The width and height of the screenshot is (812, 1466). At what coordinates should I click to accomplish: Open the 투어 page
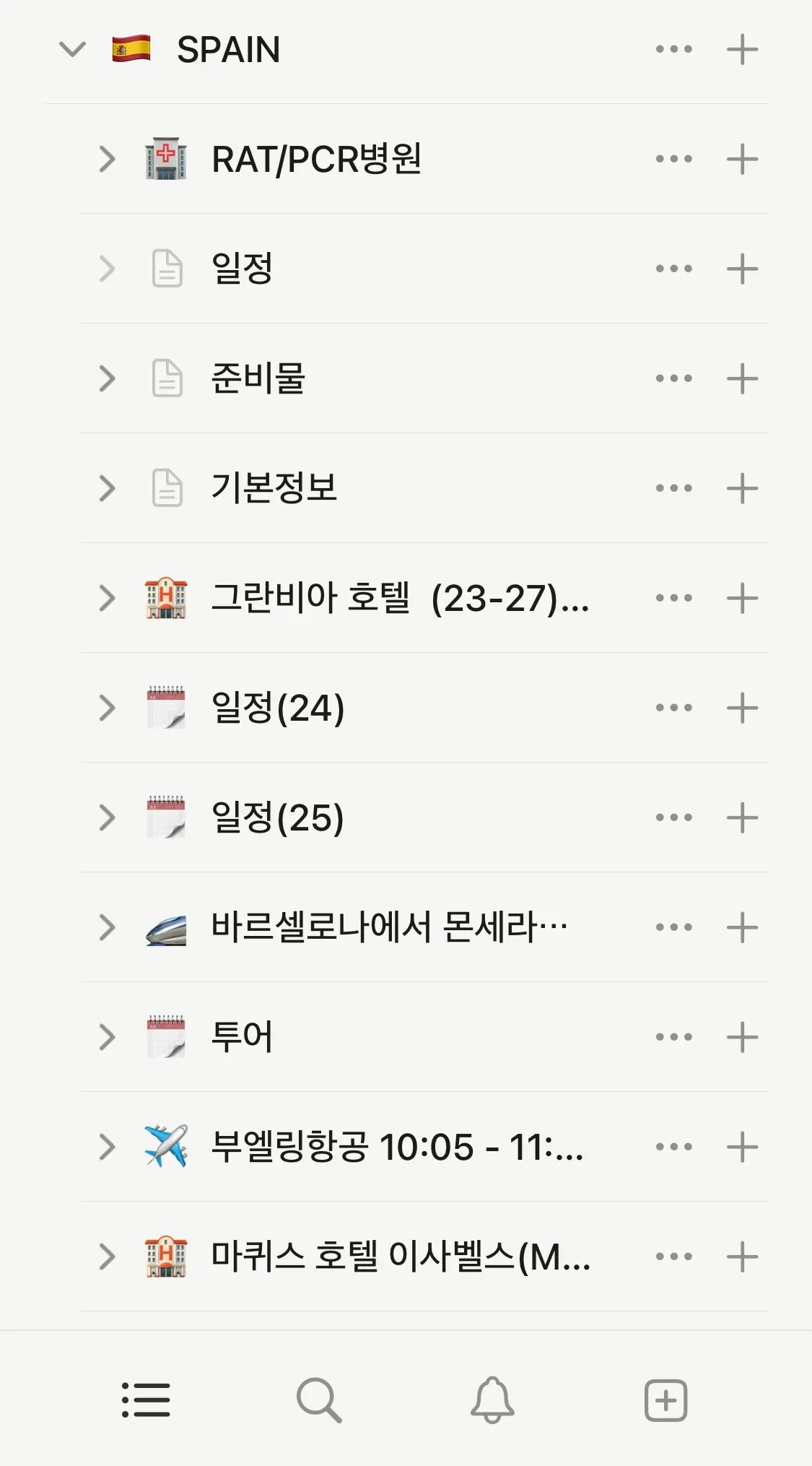pos(242,1037)
